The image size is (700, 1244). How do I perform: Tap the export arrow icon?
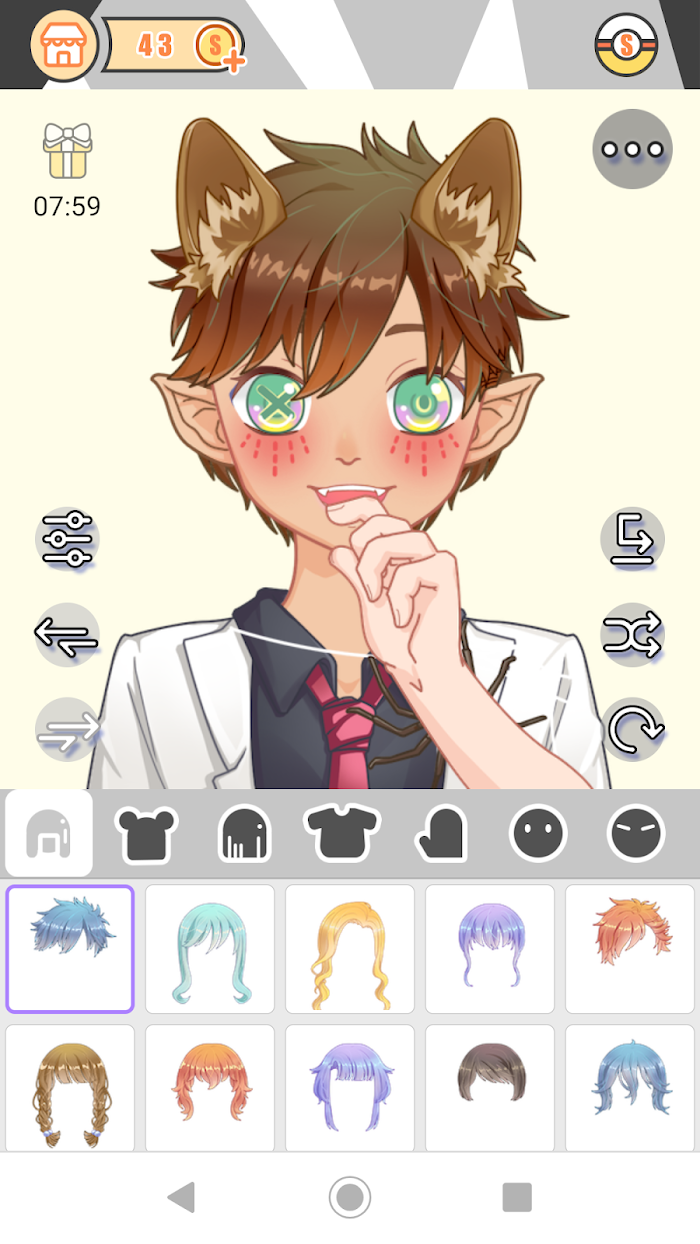click(x=632, y=539)
